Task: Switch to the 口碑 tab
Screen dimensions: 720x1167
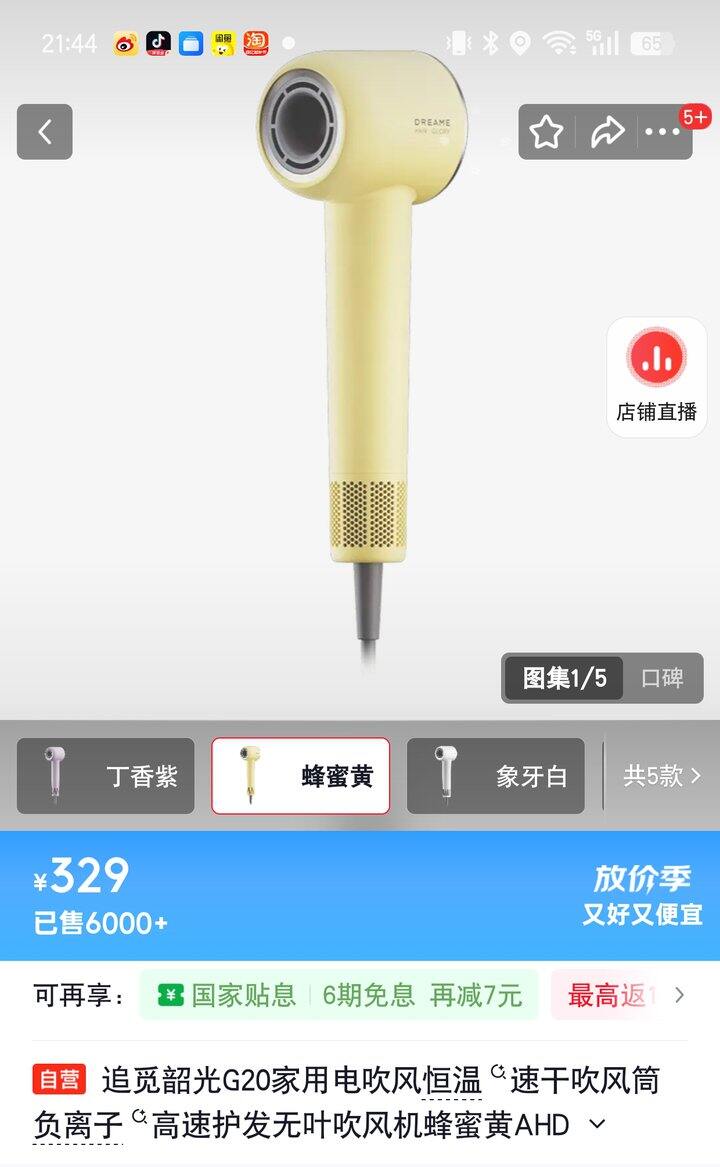Action: tap(662, 678)
